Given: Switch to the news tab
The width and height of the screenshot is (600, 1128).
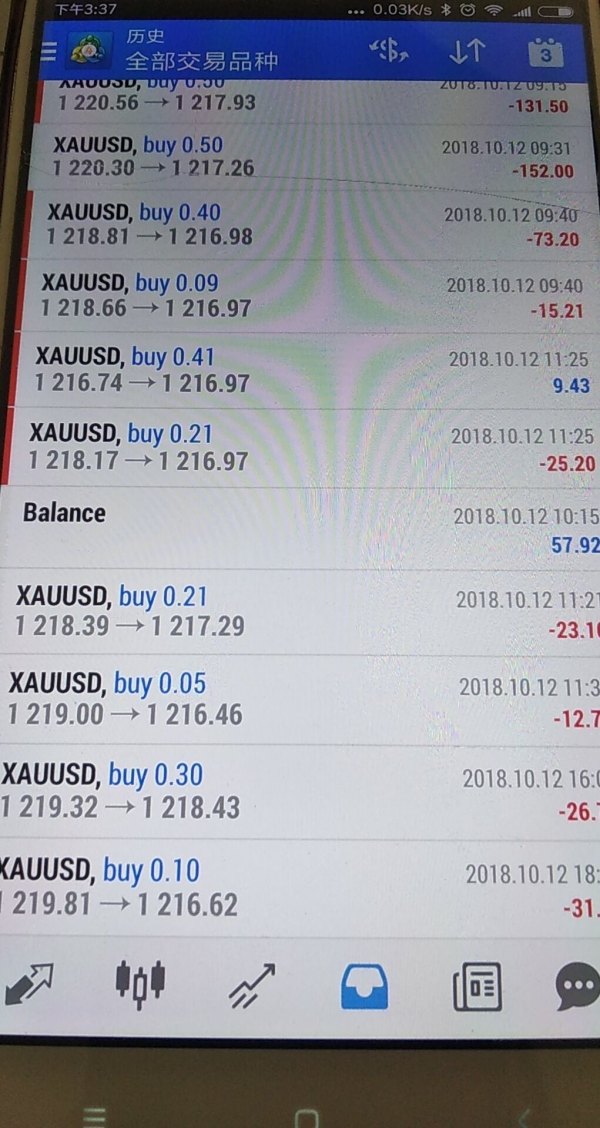Looking at the screenshot, I should 477,987.
